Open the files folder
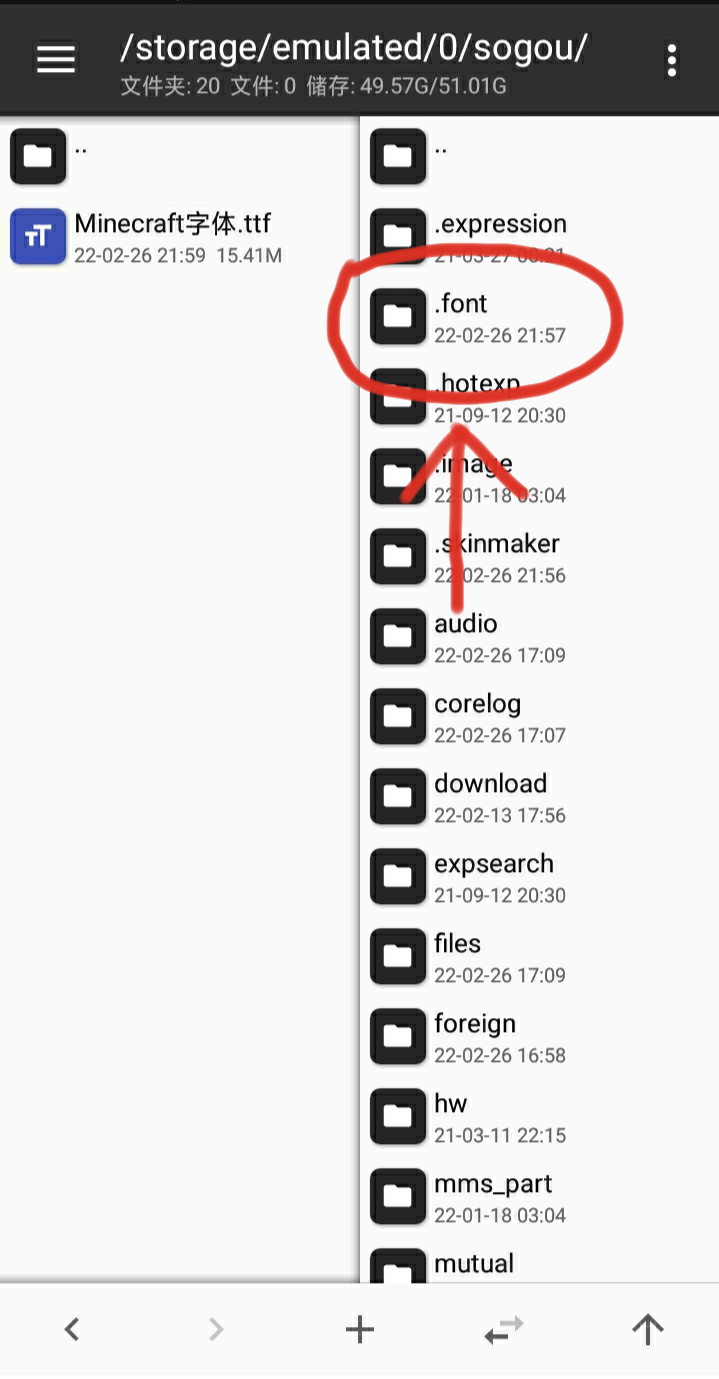Viewport: 719px width, 1379px height. [539, 956]
